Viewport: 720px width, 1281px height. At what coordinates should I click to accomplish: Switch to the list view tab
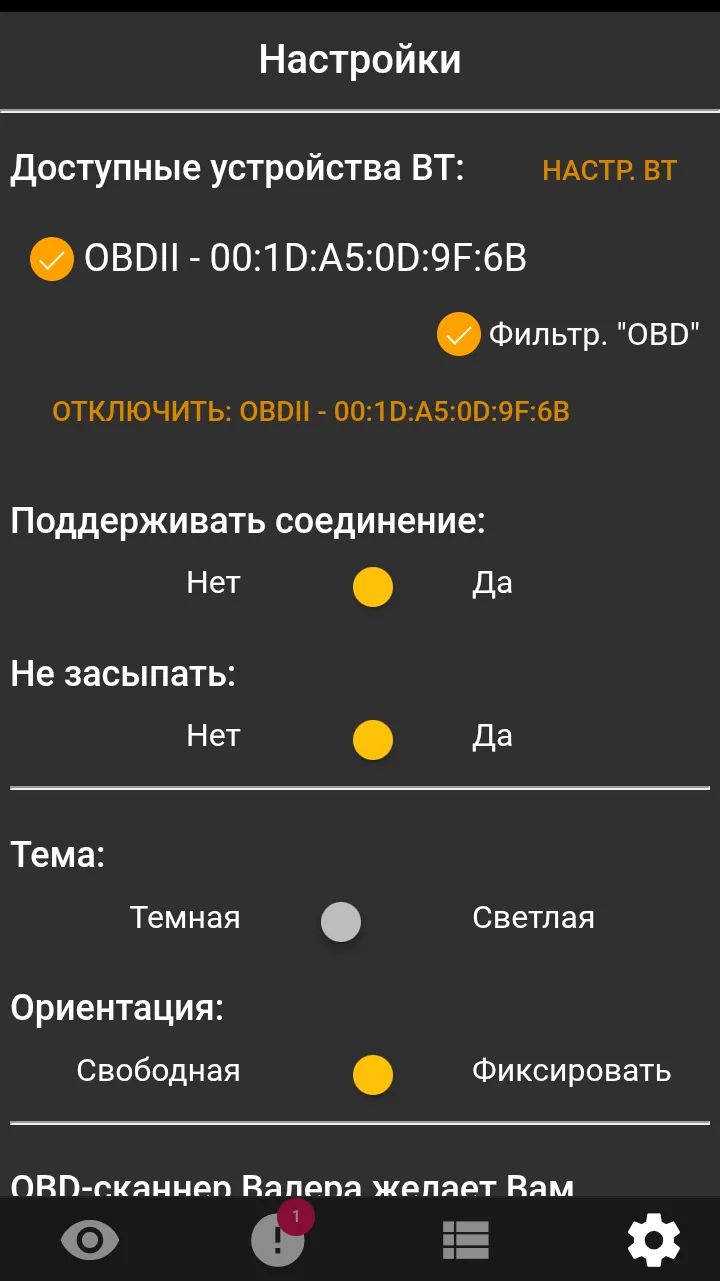(x=465, y=1241)
